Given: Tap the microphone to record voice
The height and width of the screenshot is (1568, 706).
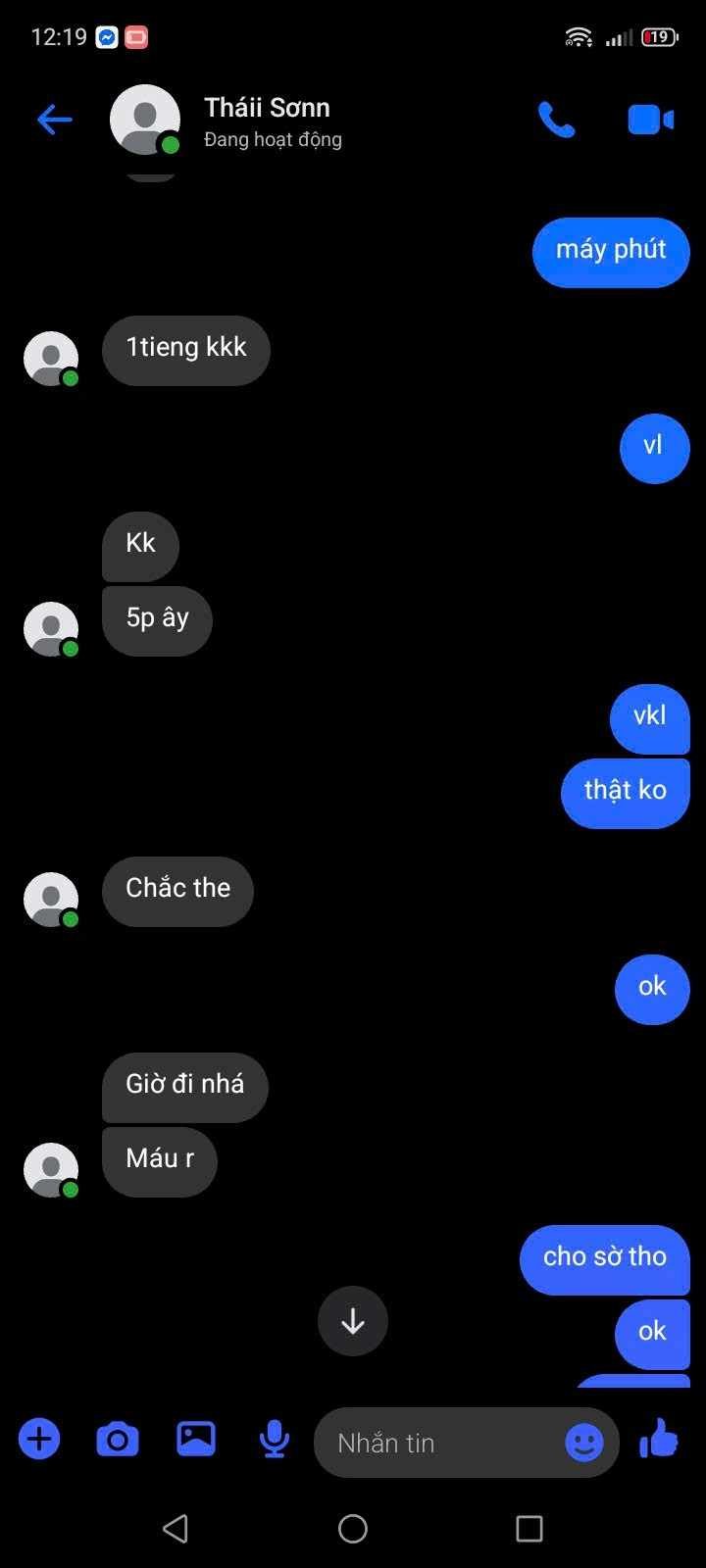Looking at the screenshot, I should (275, 1440).
